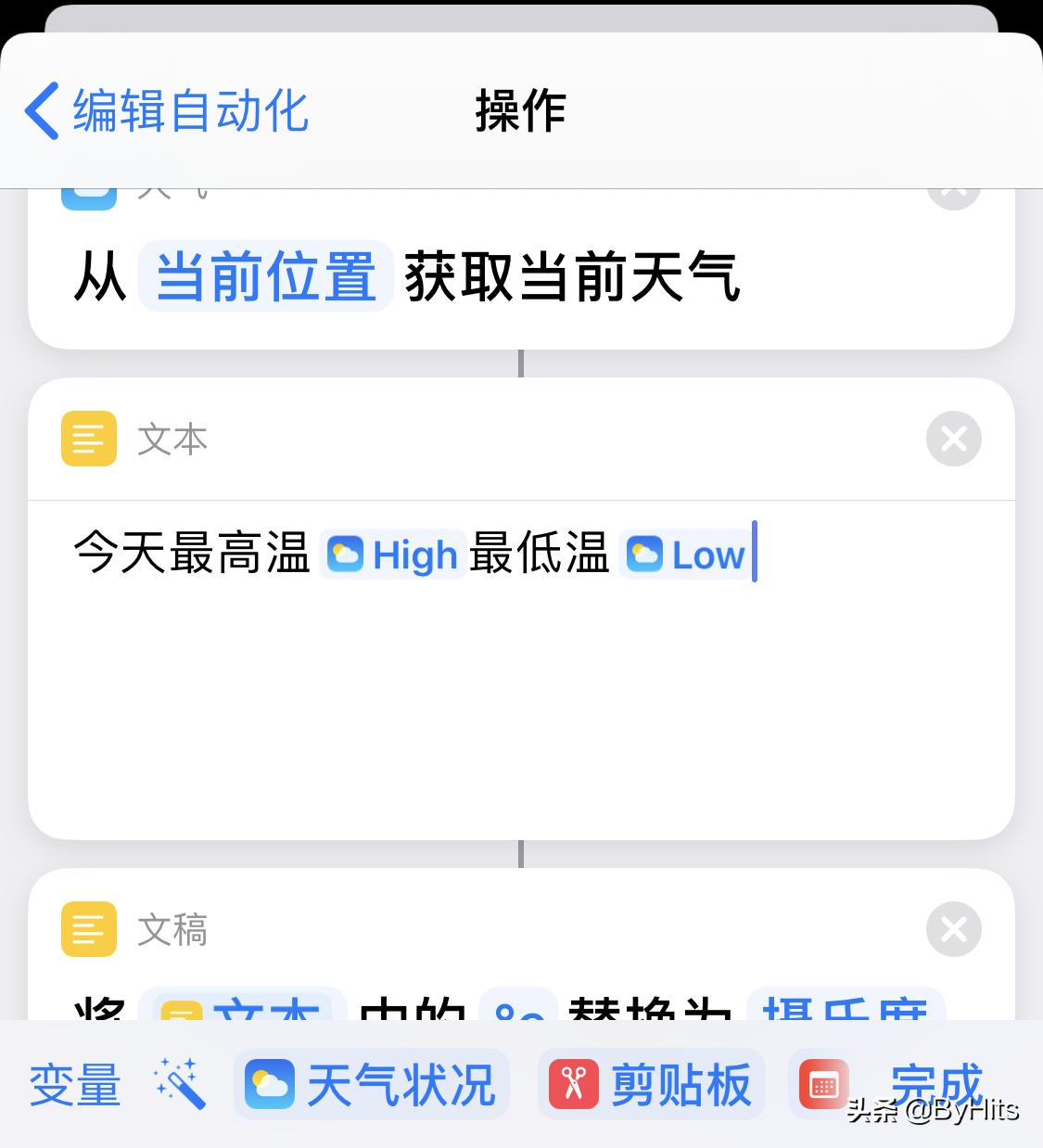This screenshot has height=1148, width=1043.
Task: Tap the 天气状况 weather token icon
Action: tap(269, 1082)
